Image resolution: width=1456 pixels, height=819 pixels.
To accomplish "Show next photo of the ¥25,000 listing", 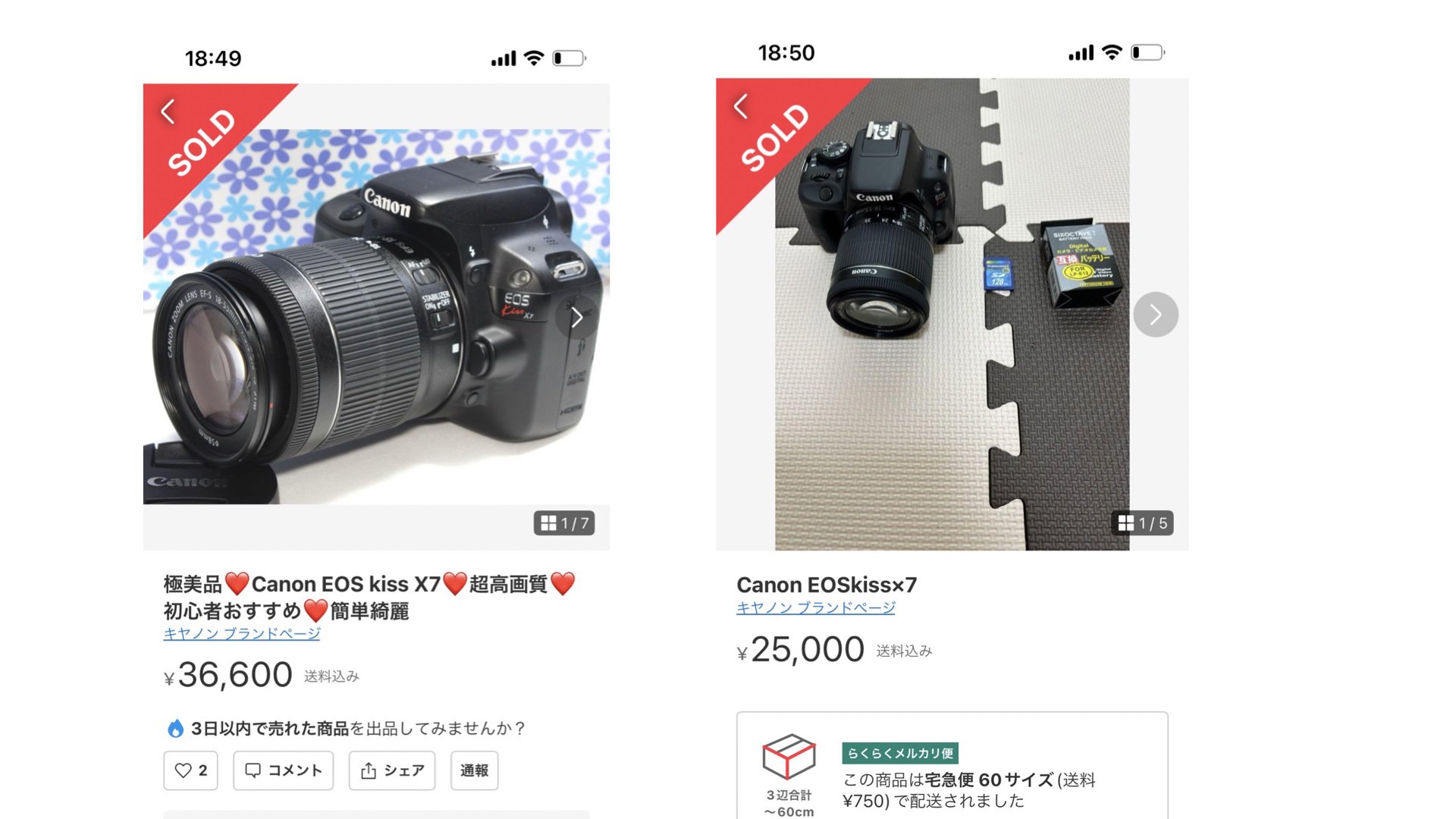I will [x=1155, y=314].
